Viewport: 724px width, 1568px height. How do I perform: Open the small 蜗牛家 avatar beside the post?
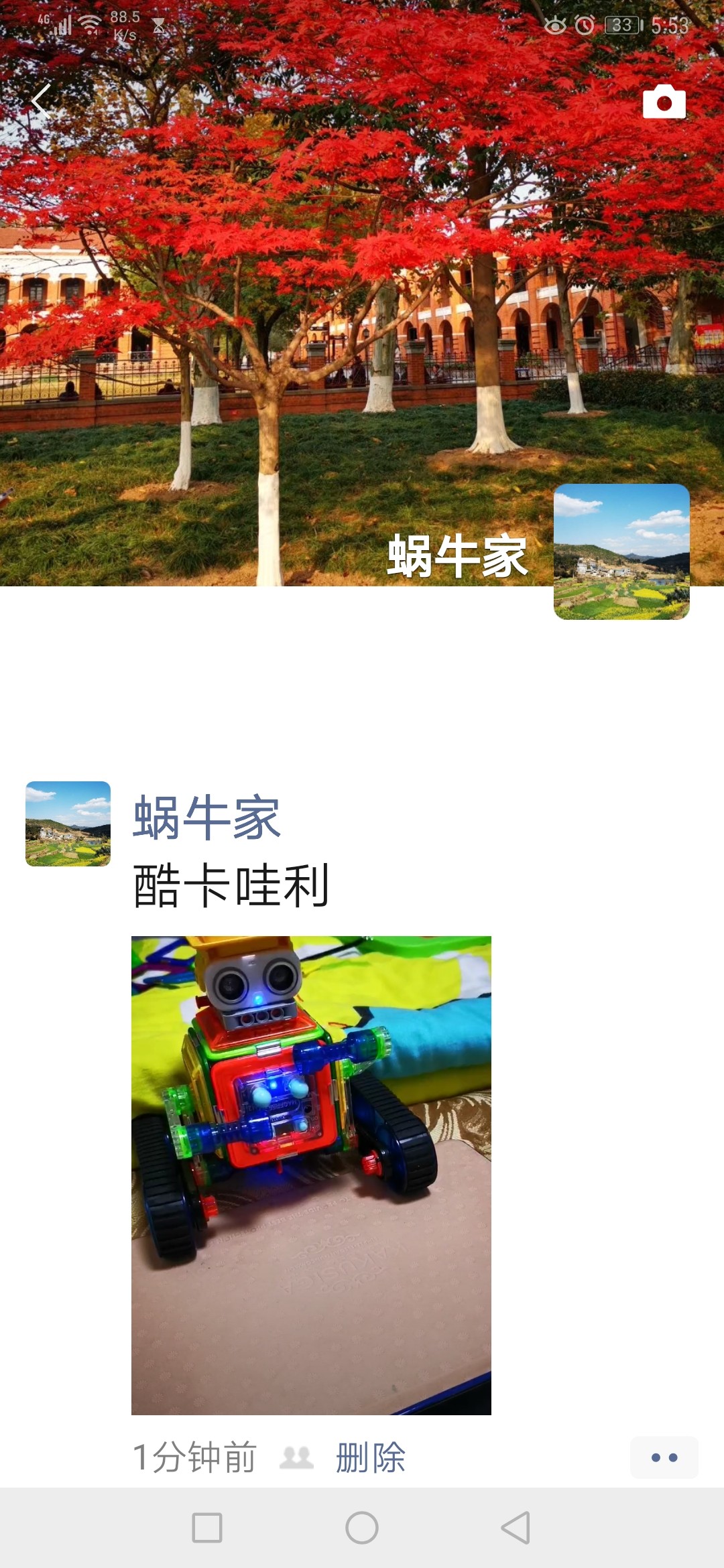[x=68, y=824]
